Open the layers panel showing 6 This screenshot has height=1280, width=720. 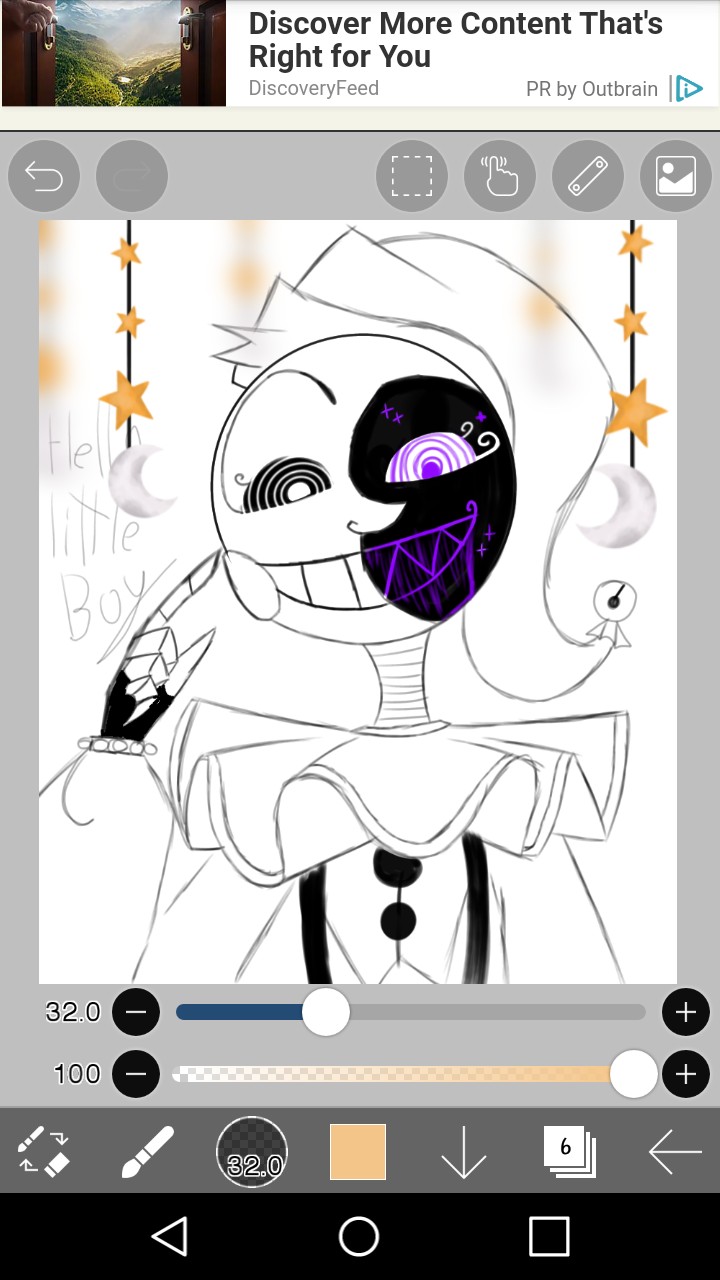point(569,1152)
